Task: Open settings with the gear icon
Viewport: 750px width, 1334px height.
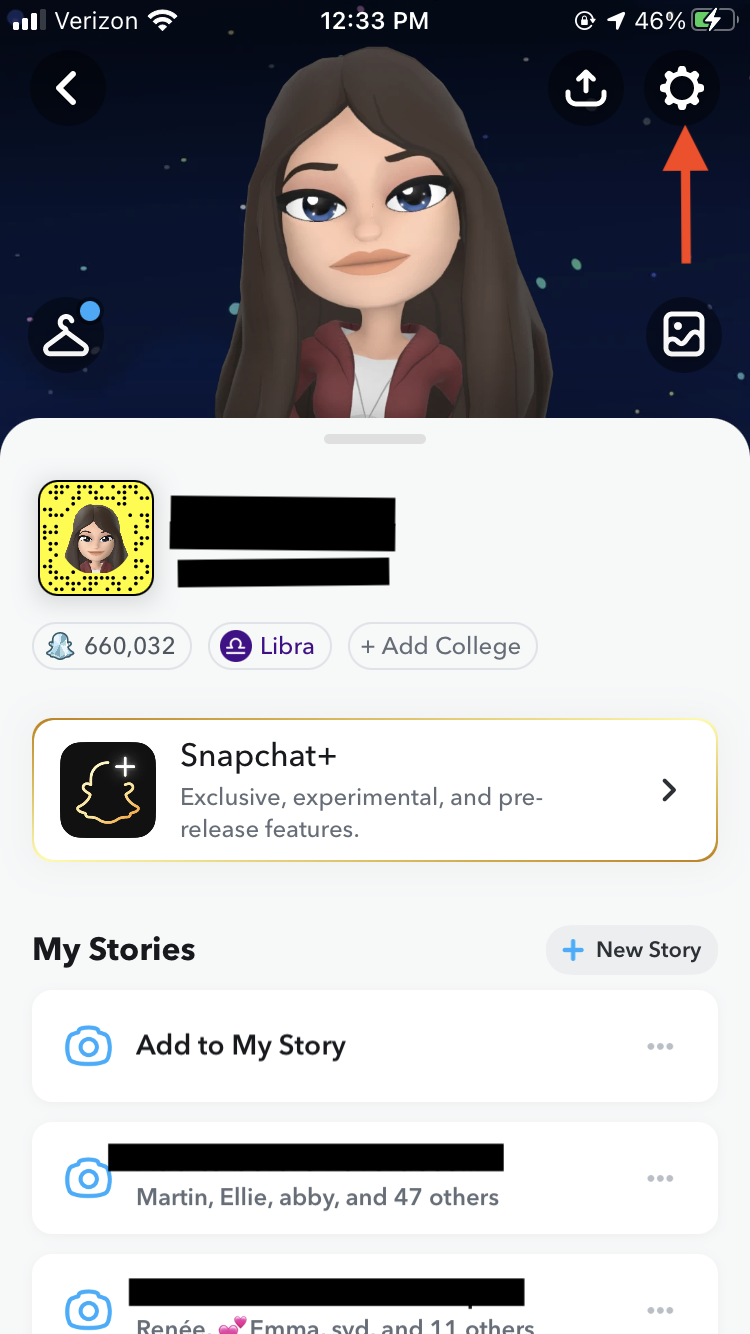Action: point(682,89)
